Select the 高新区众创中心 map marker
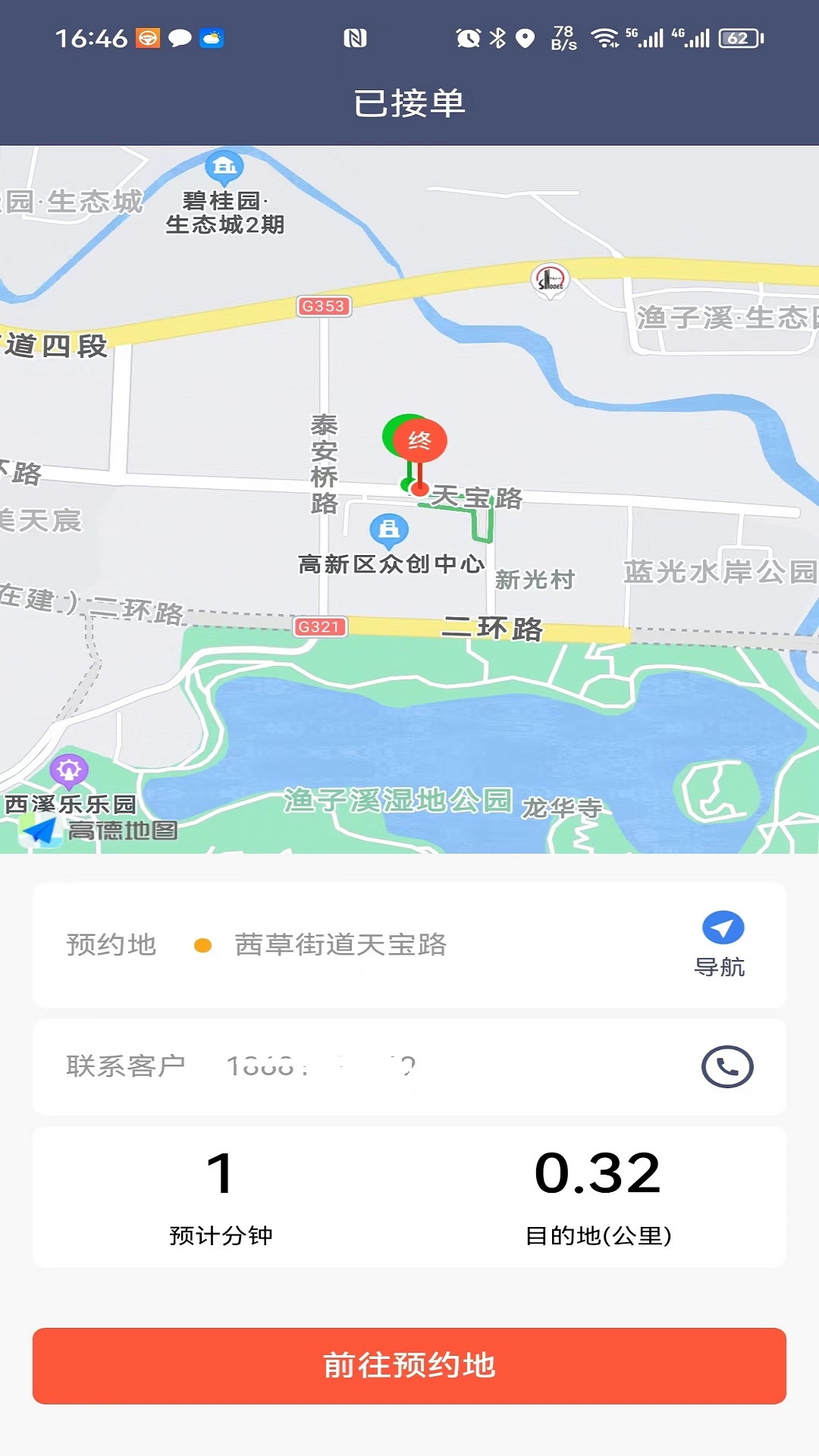 (x=389, y=532)
